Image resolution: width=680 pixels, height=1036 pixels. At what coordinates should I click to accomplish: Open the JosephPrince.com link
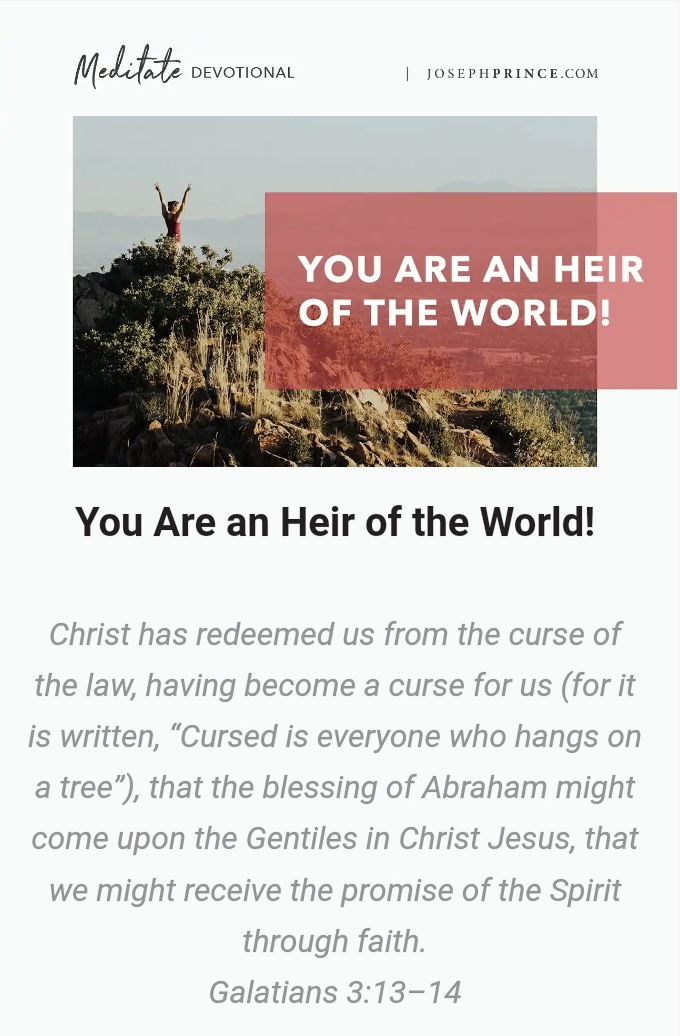tap(512, 73)
